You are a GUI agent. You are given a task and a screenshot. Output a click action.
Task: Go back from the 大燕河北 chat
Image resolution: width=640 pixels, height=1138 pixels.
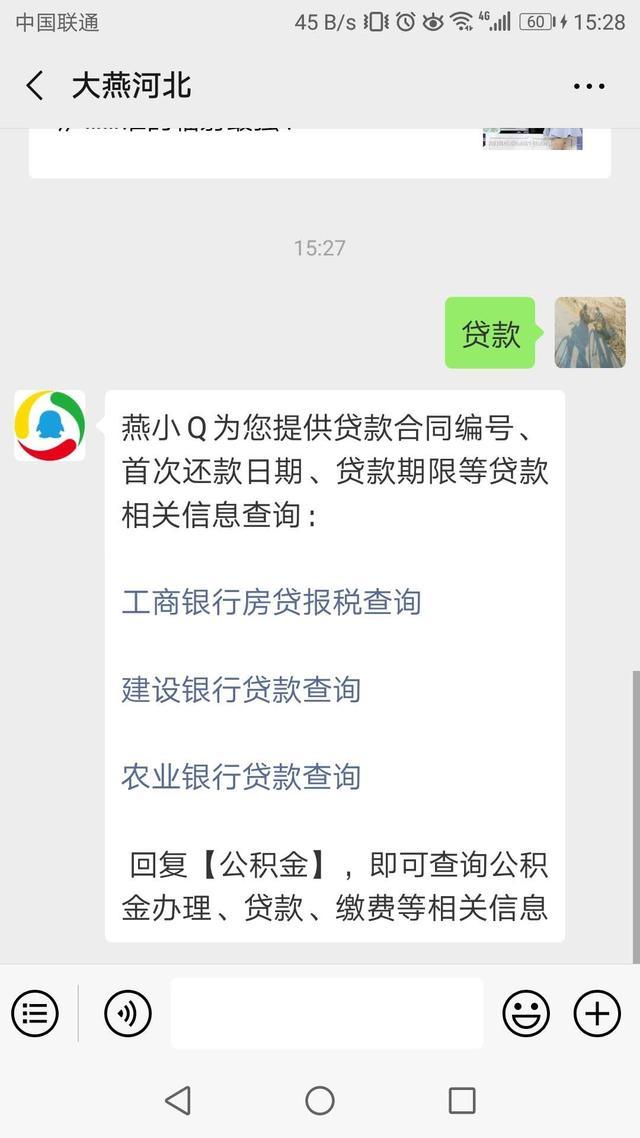pyautogui.click(x=35, y=86)
